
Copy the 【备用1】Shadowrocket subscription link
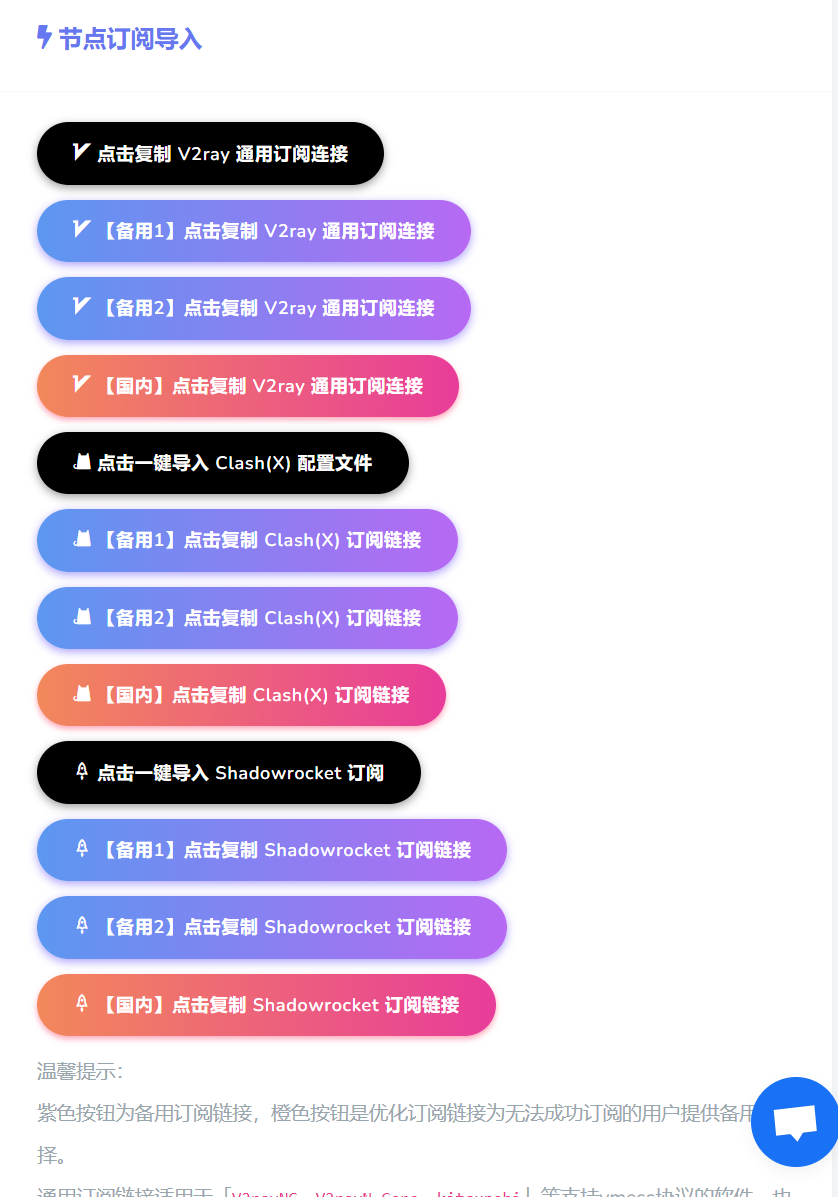[x=271, y=850]
